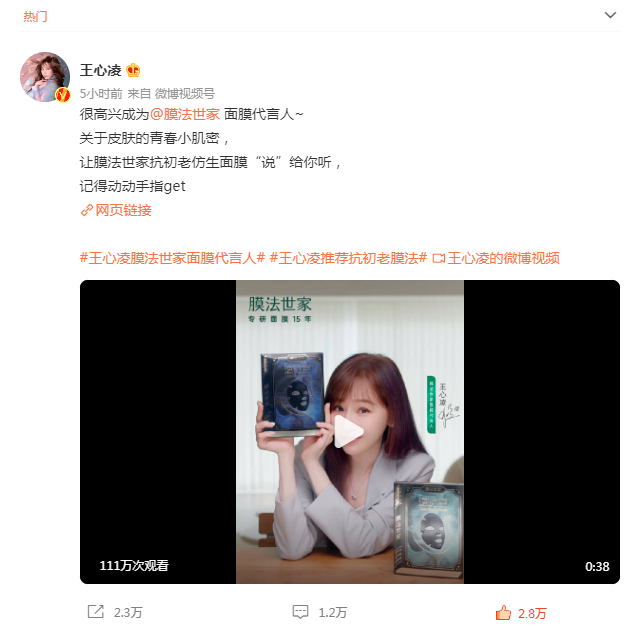Open the 网页链接 link
The width and height of the screenshot is (634, 627).
click(117, 210)
